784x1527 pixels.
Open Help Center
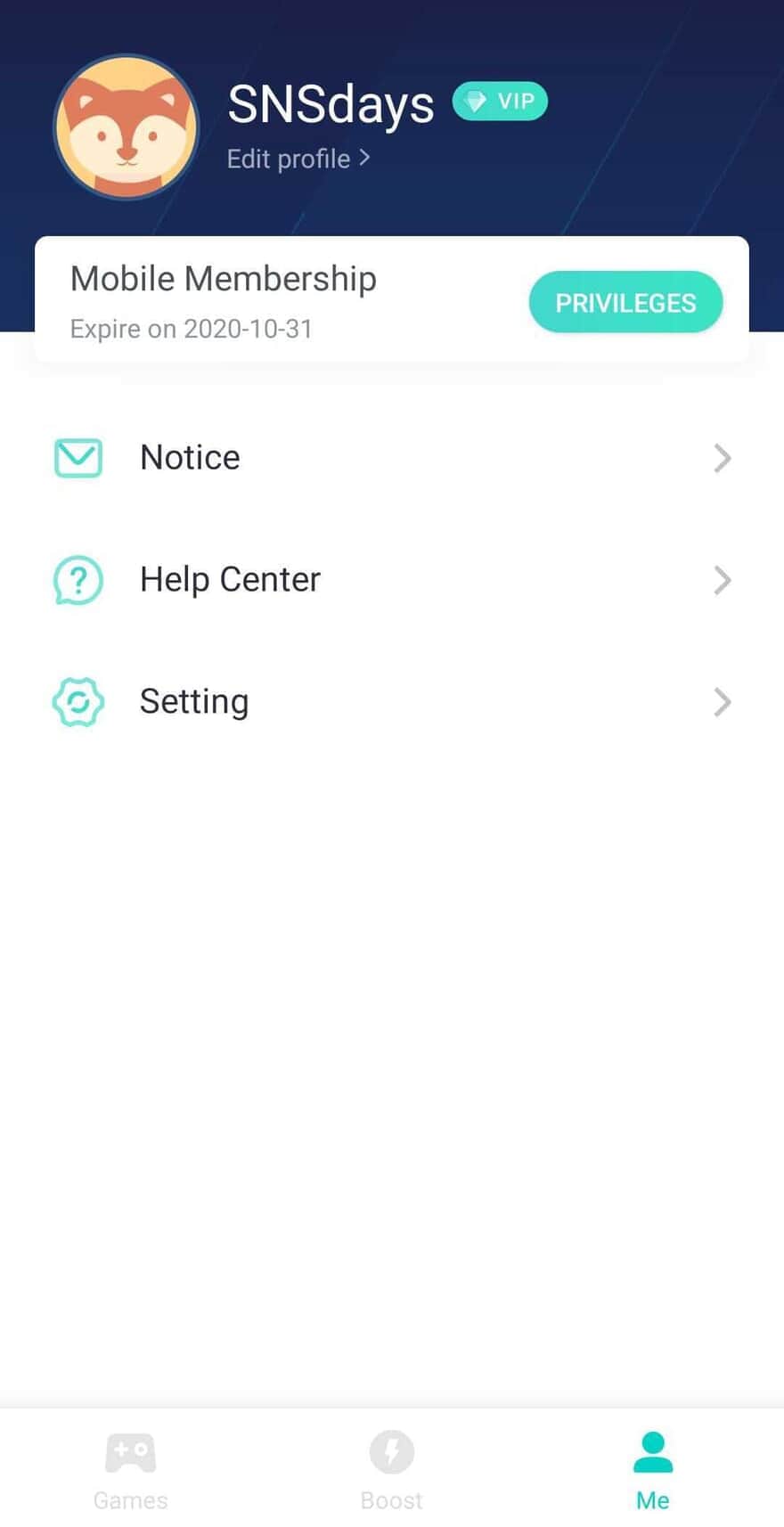click(x=392, y=580)
